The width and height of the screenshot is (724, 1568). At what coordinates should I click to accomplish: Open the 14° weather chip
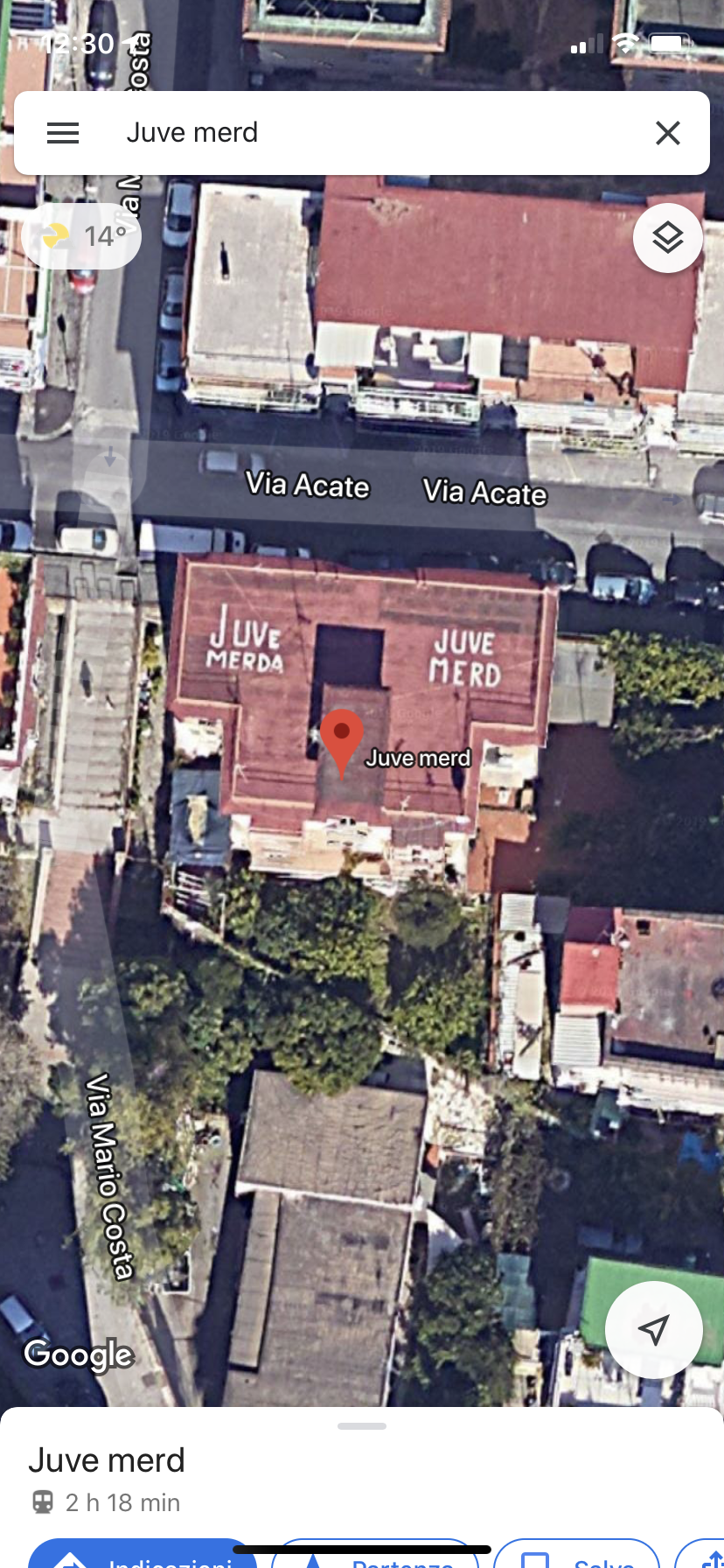point(82,236)
